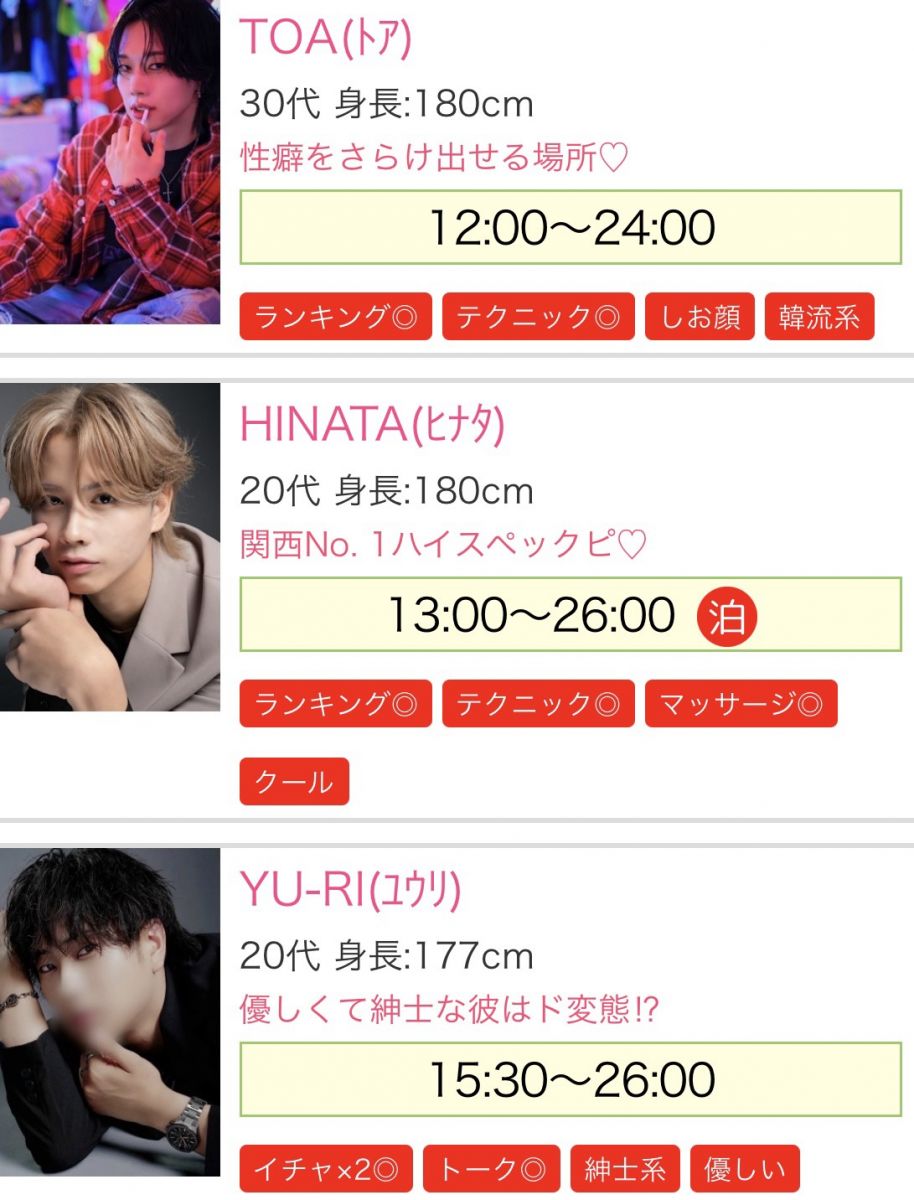Tap the profile photo beside YU-RI
The image size is (914, 1200).
(109, 1011)
